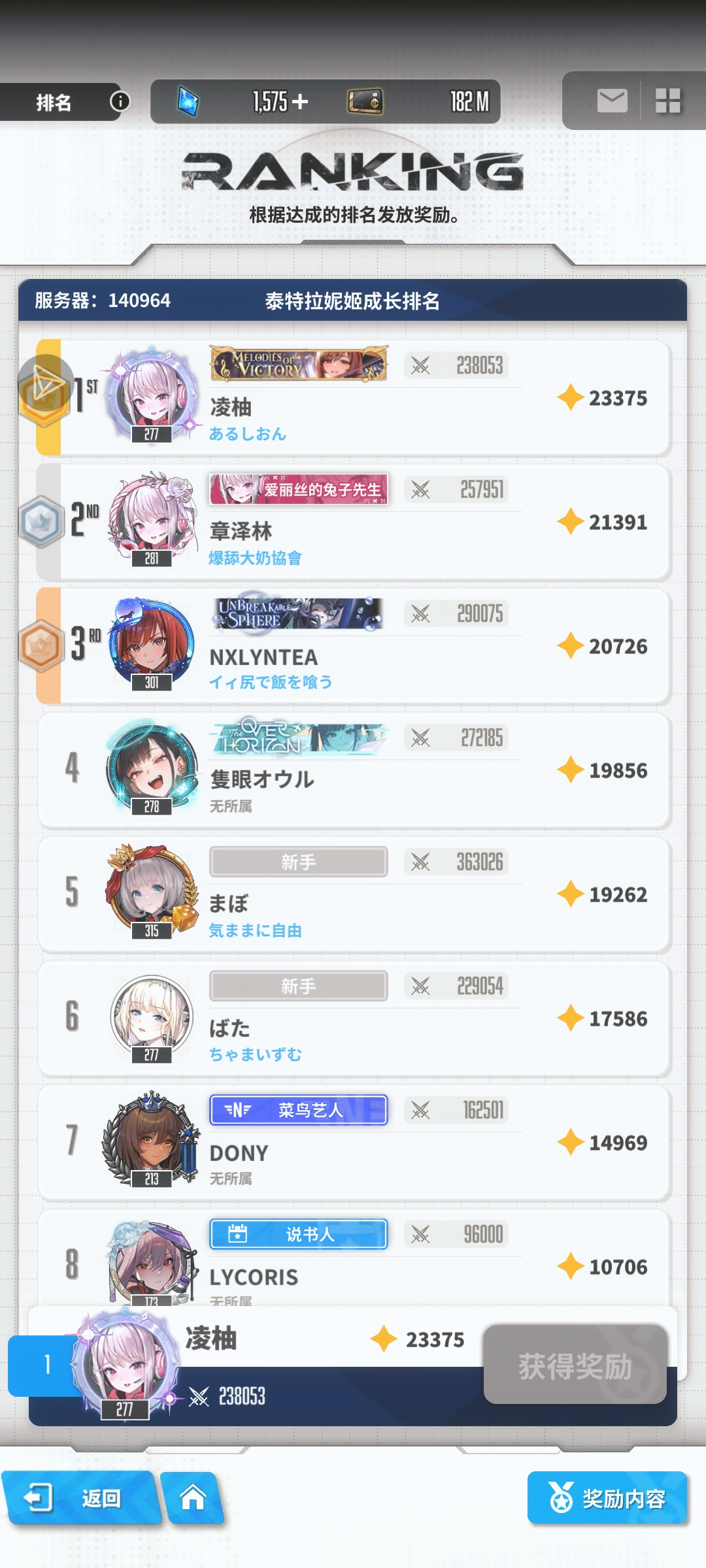View LYCORIS's ranking entry
Image resolution: width=706 pixels, height=1568 pixels.
tap(353, 1261)
